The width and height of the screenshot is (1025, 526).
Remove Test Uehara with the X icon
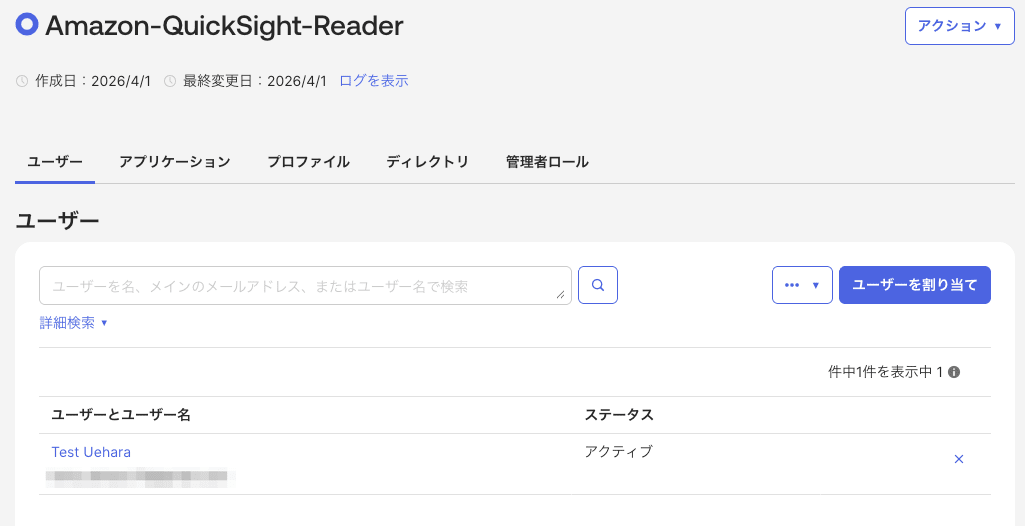(959, 459)
